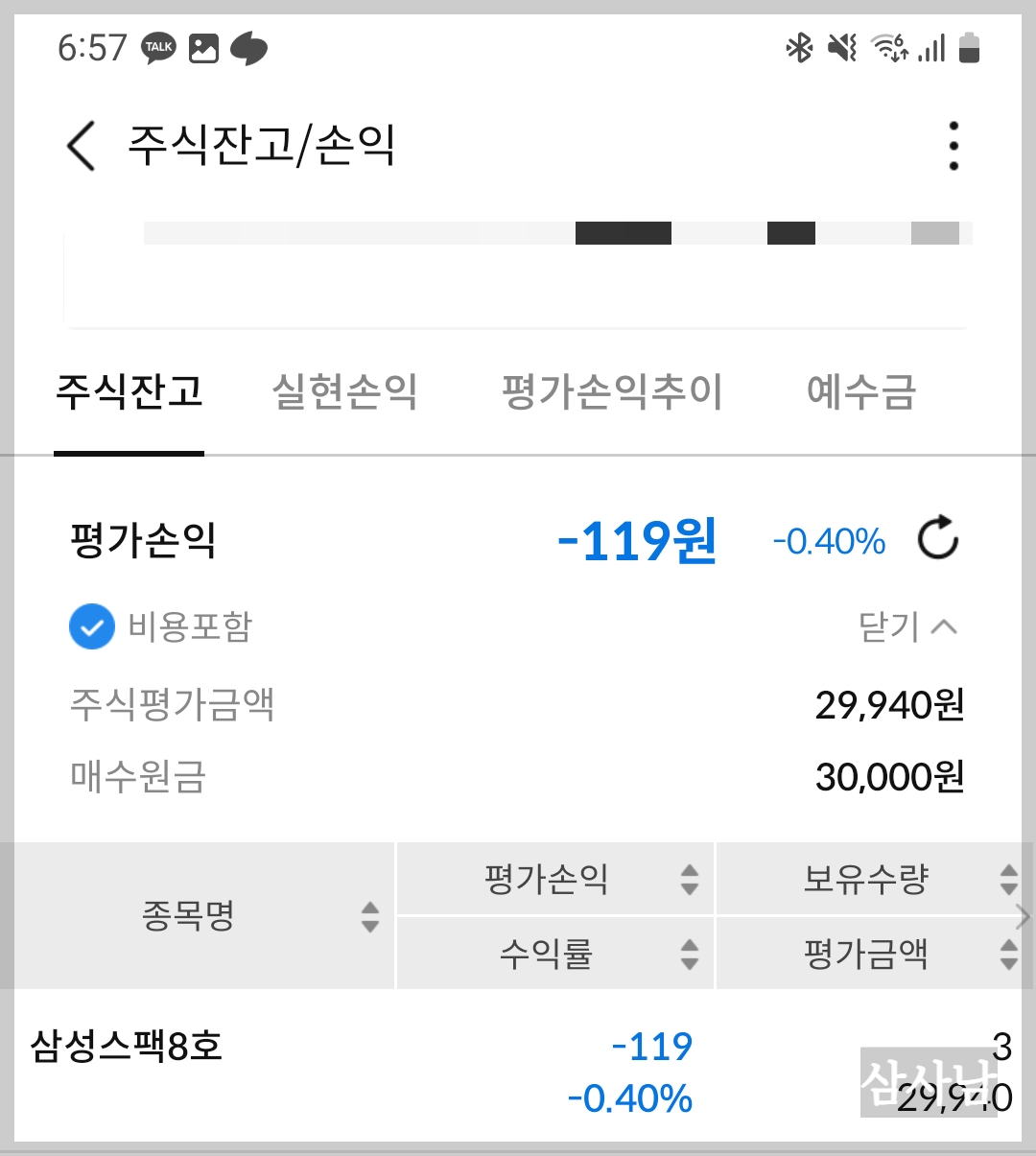Toggle sorting on the 종목명 column

(x=368, y=916)
